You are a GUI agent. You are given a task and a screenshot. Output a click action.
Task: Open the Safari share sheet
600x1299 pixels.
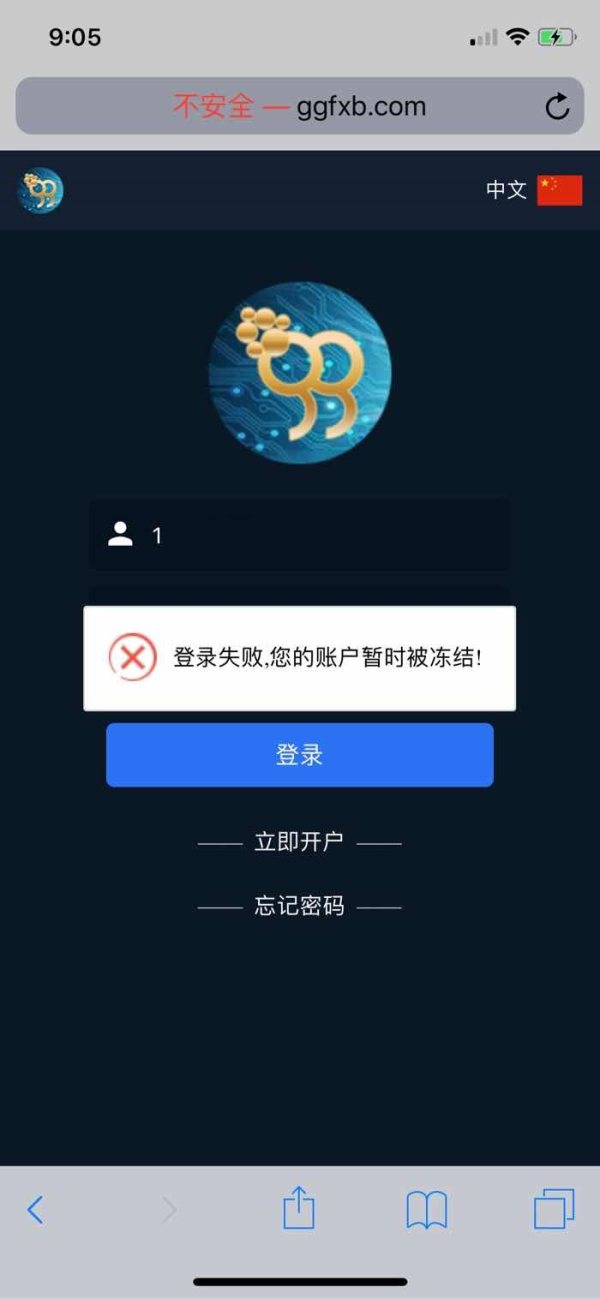click(x=298, y=1208)
